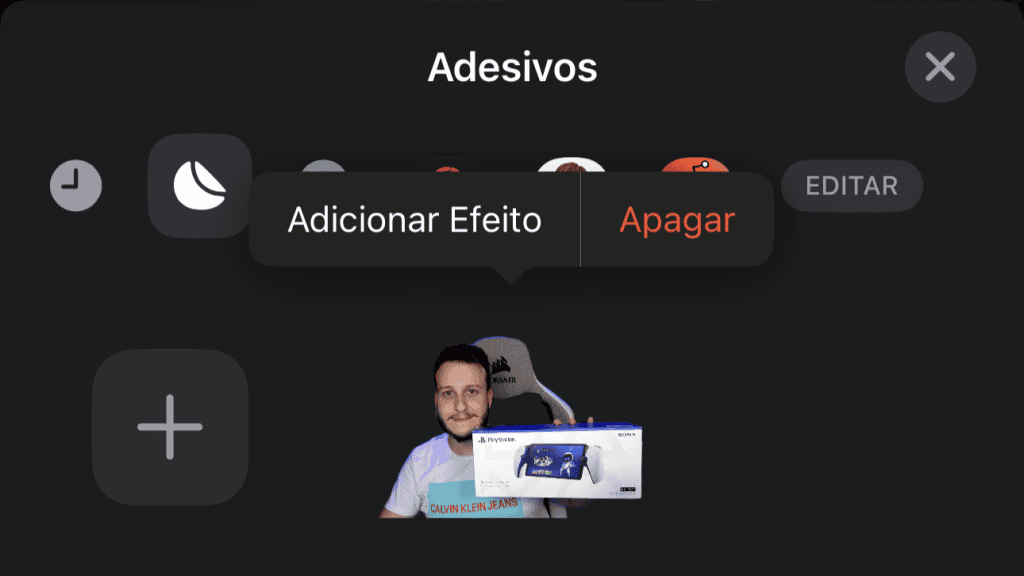Close the Adesivos panel
Viewport: 1024px width, 576px height.
[x=940, y=68]
